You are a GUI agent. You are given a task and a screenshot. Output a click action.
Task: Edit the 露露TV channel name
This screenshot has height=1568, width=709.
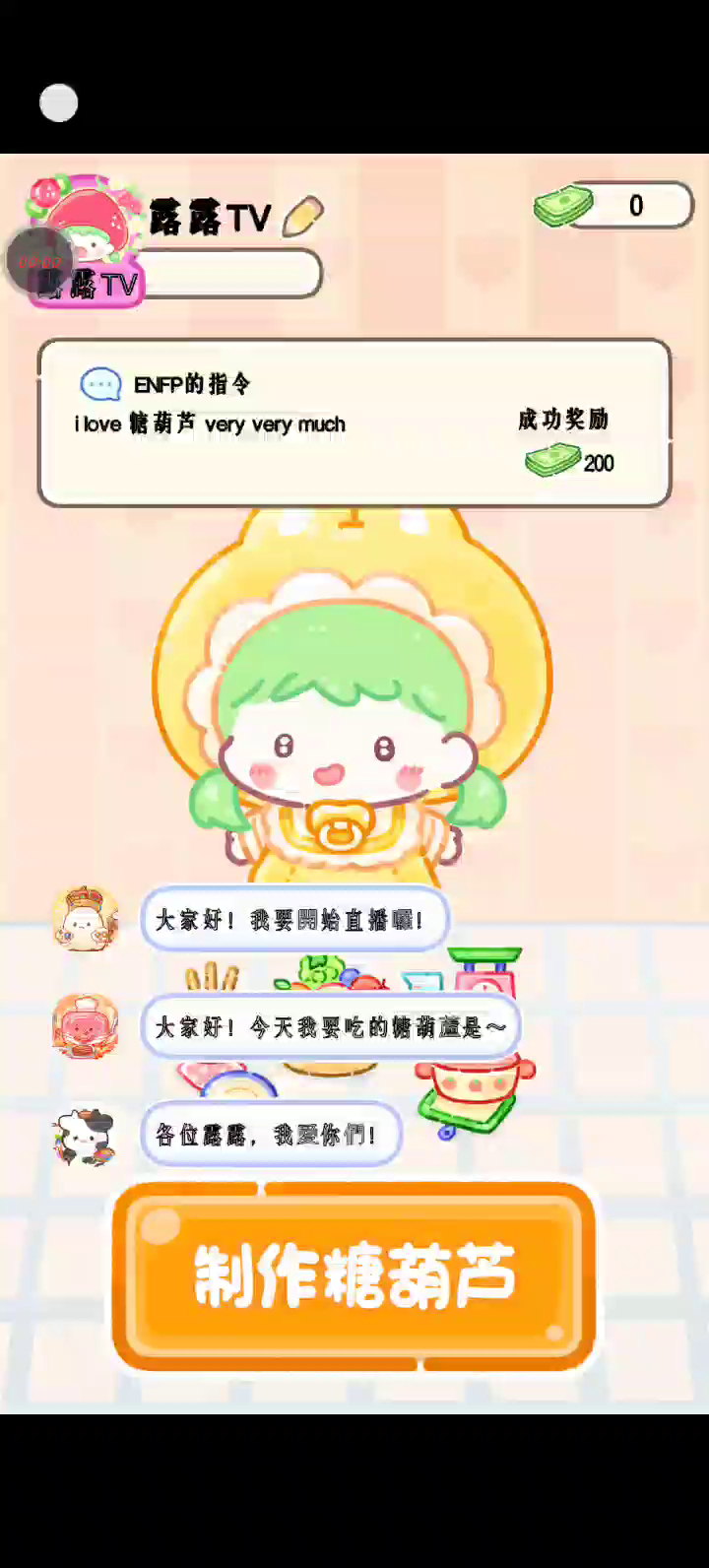(302, 217)
